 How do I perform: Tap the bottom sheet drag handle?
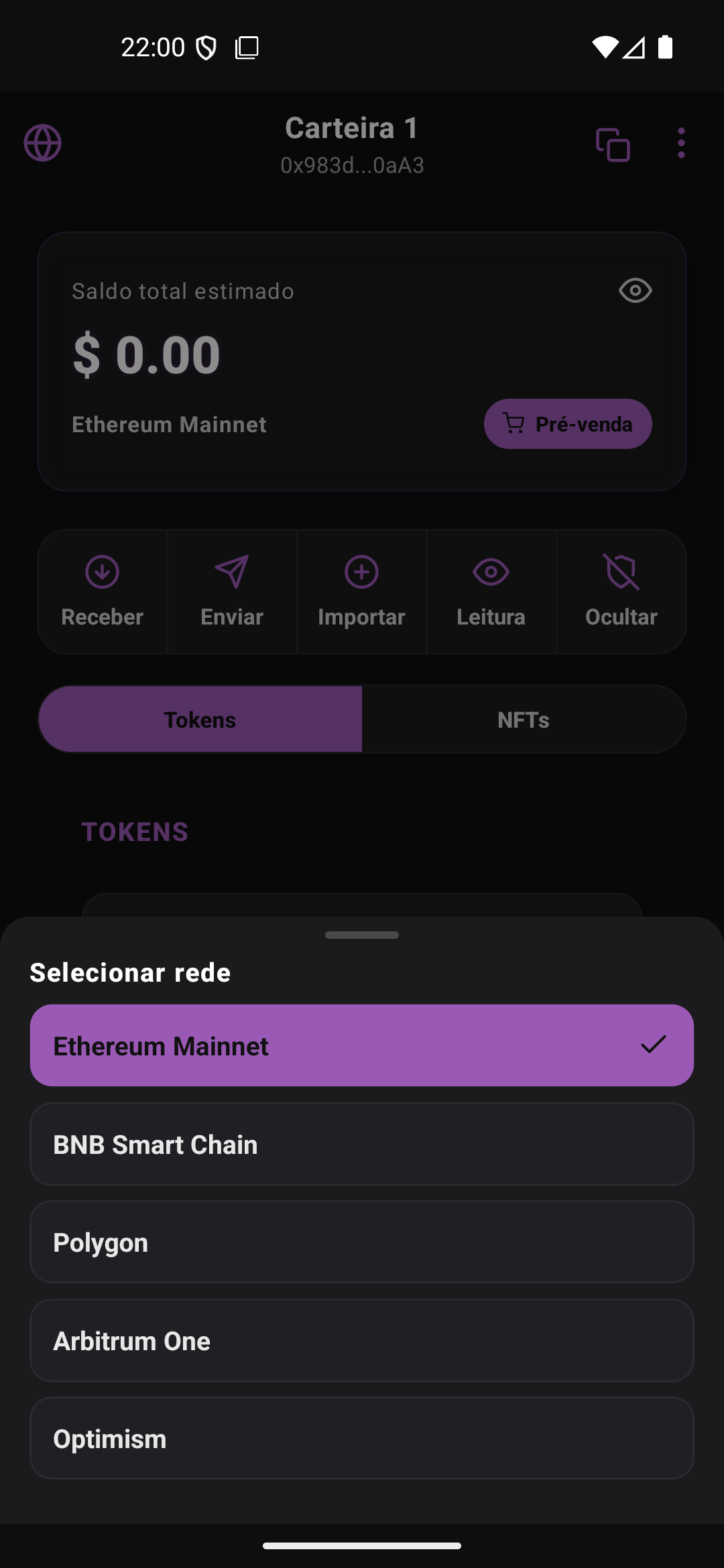pyautogui.click(x=362, y=935)
